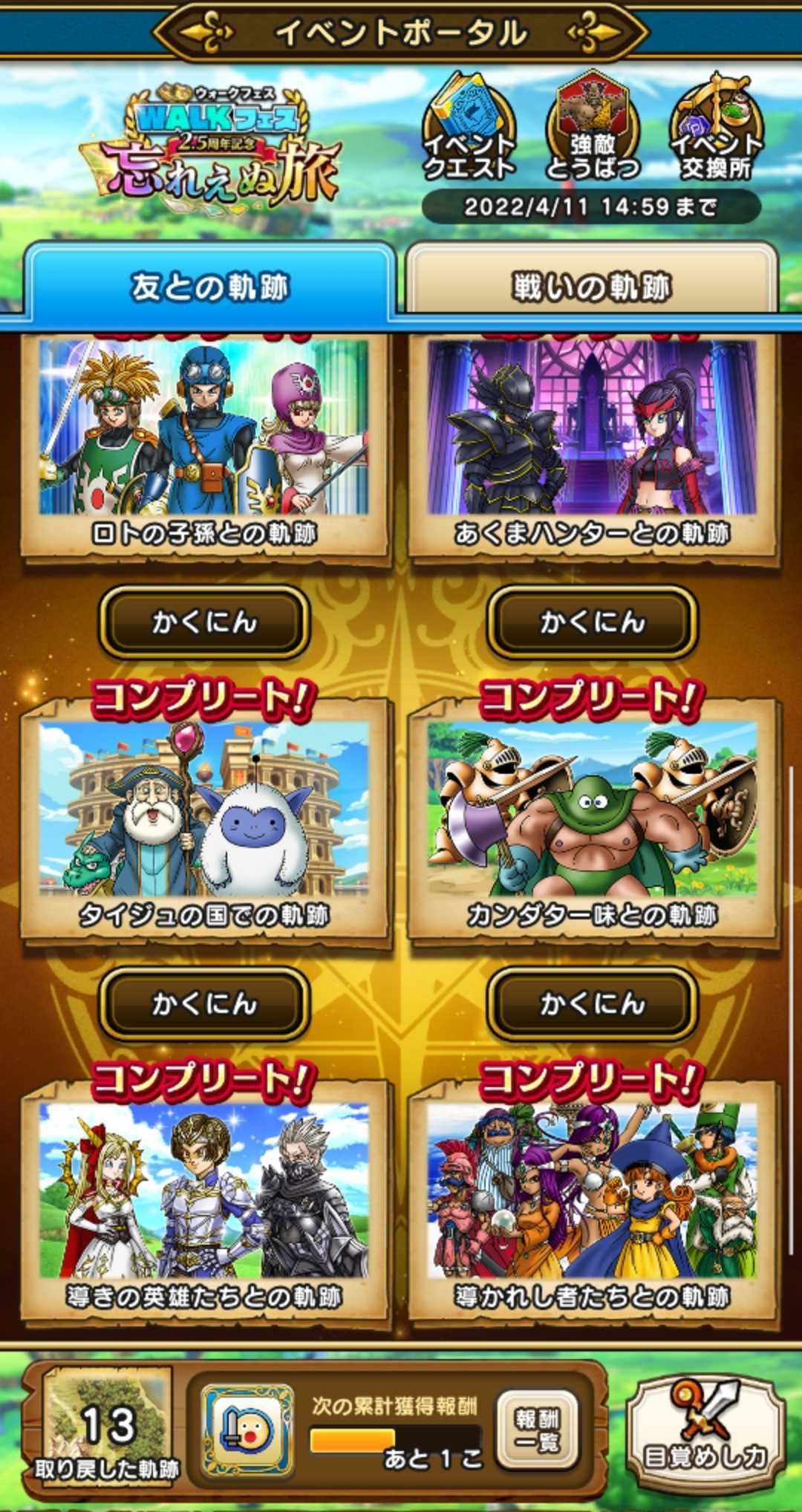
Task: Tap かくにん under タイジュの国での軌跡
Action: [x=204, y=1003]
